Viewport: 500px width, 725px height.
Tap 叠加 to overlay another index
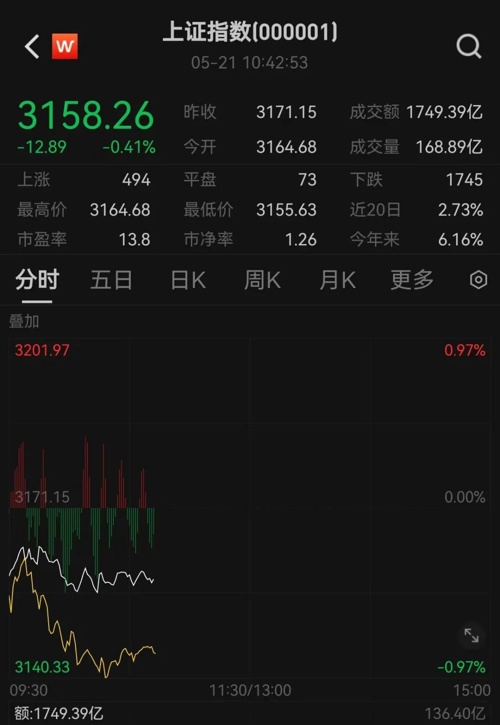24,321
